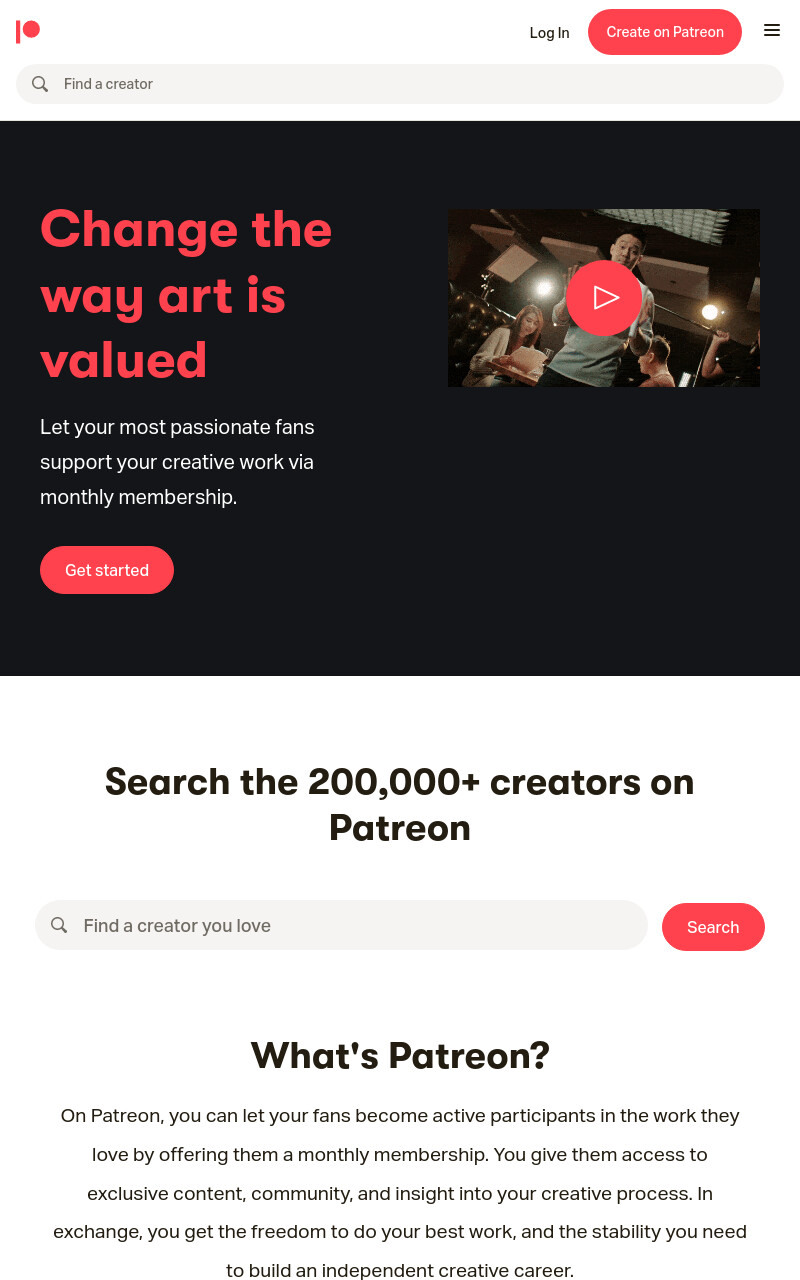Tap the red Search button
Screen dimensions: 800x1280
[713, 927]
